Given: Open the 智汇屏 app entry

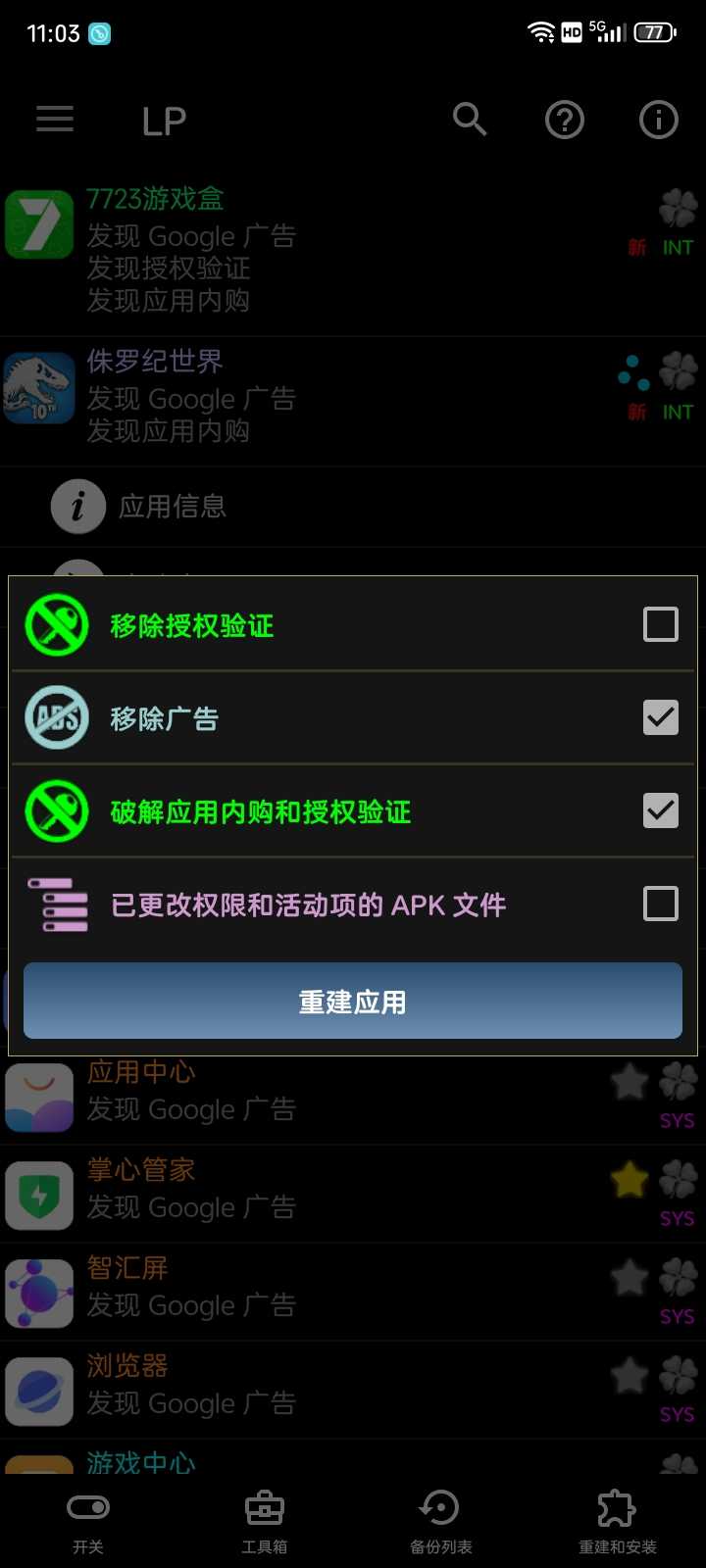Looking at the screenshot, I should pyautogui.click(x=294, y=1289).
